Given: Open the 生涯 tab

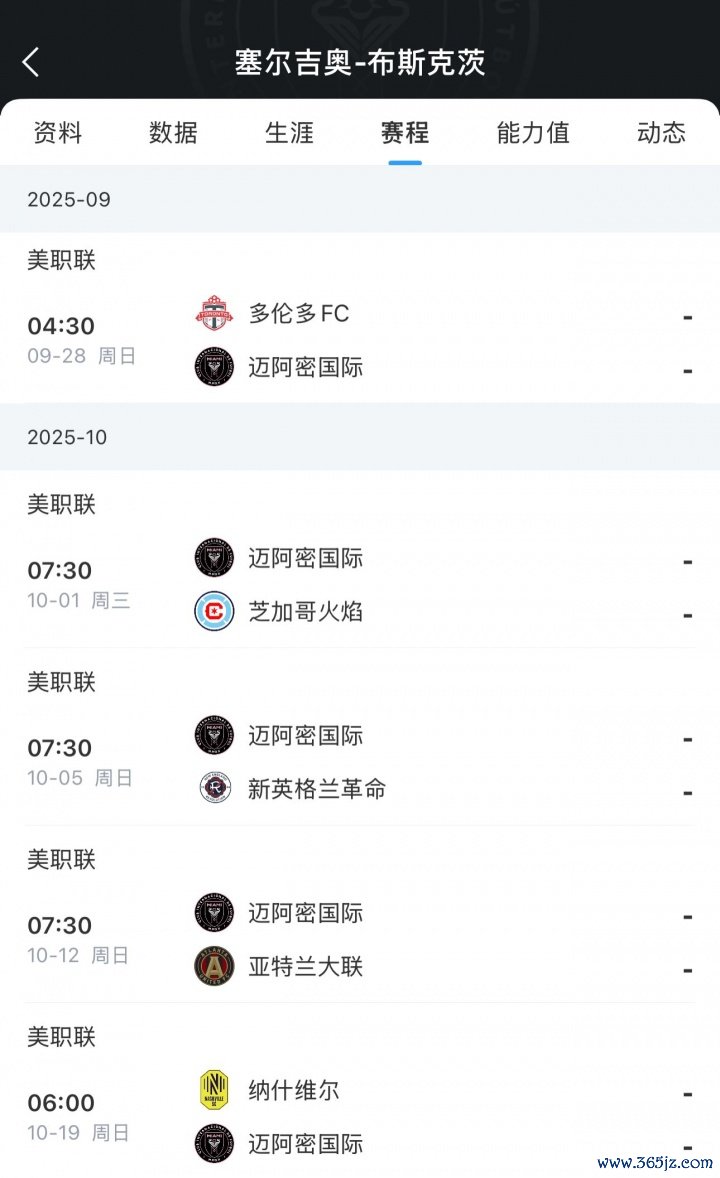Looking at the screenshot, I should coord(289,133).
